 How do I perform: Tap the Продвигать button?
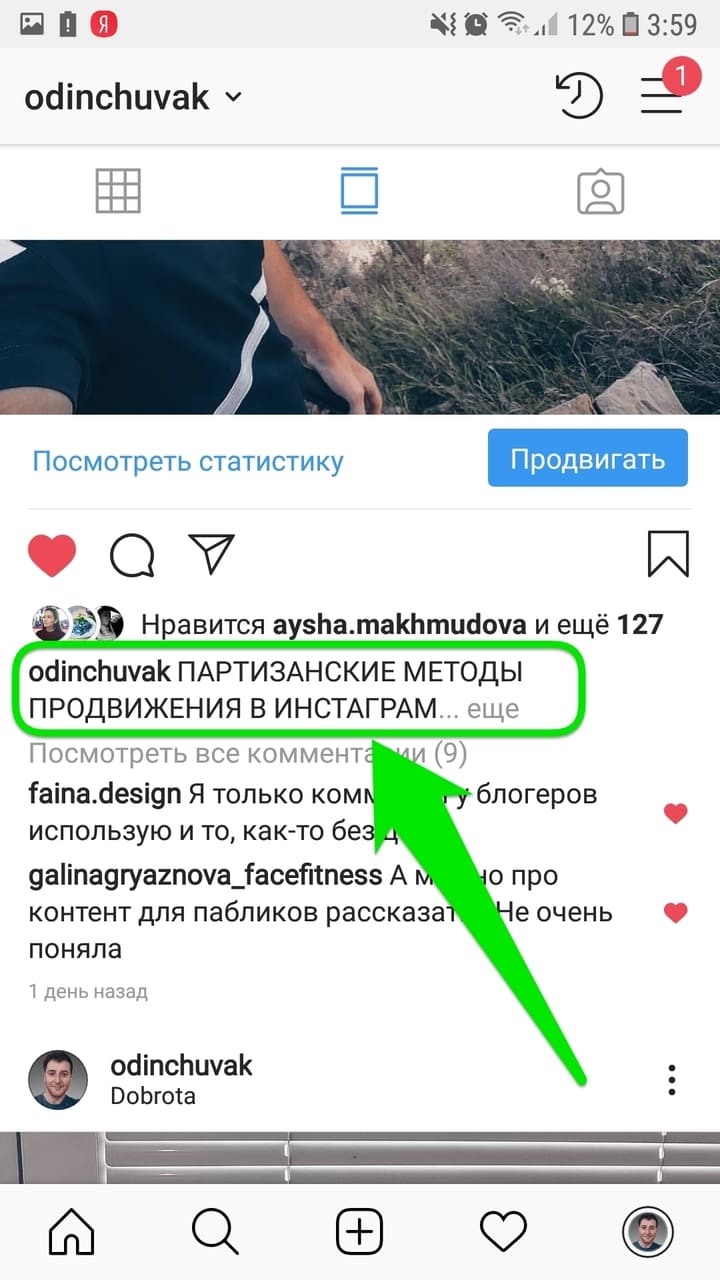[x=587, y=459]
